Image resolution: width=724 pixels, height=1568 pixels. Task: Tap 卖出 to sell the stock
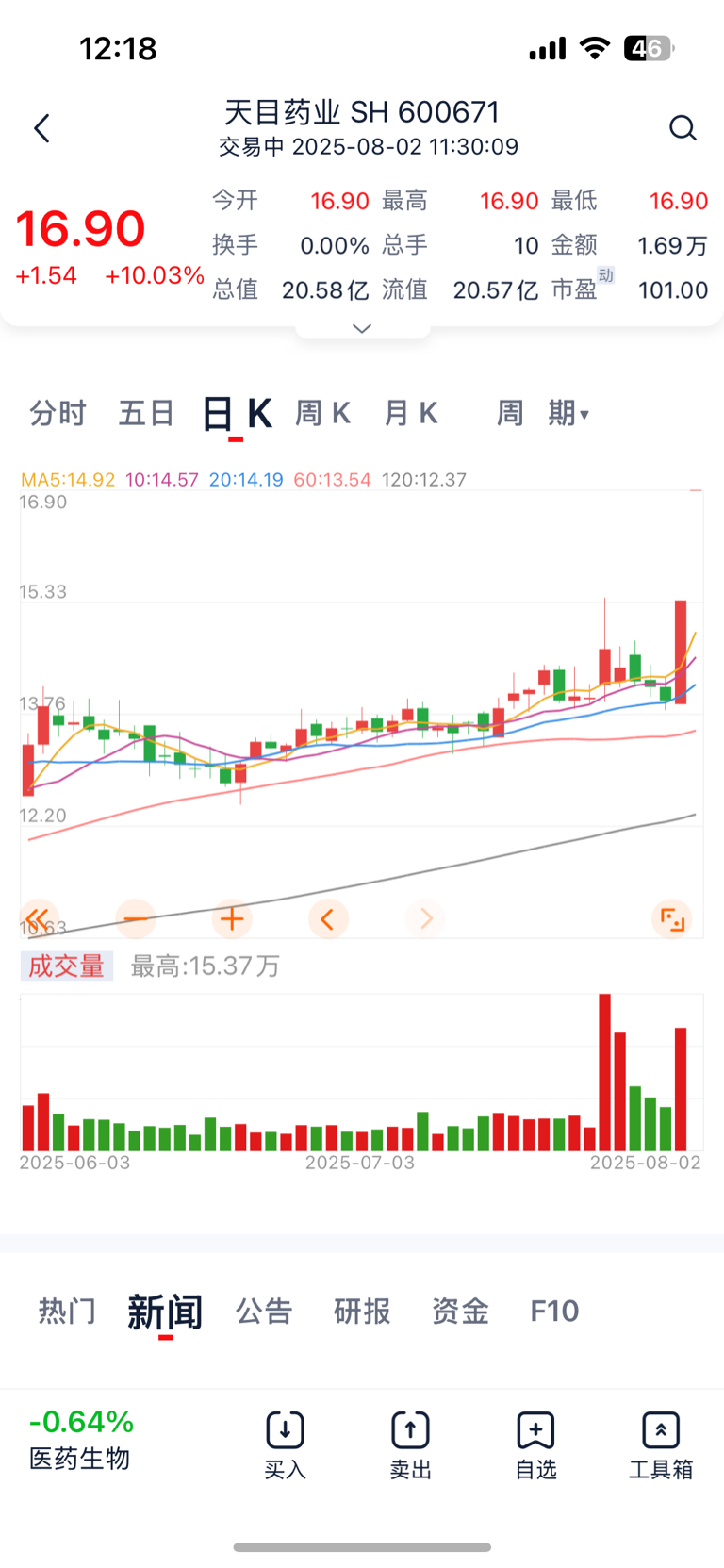click(x=410, y=1445)
